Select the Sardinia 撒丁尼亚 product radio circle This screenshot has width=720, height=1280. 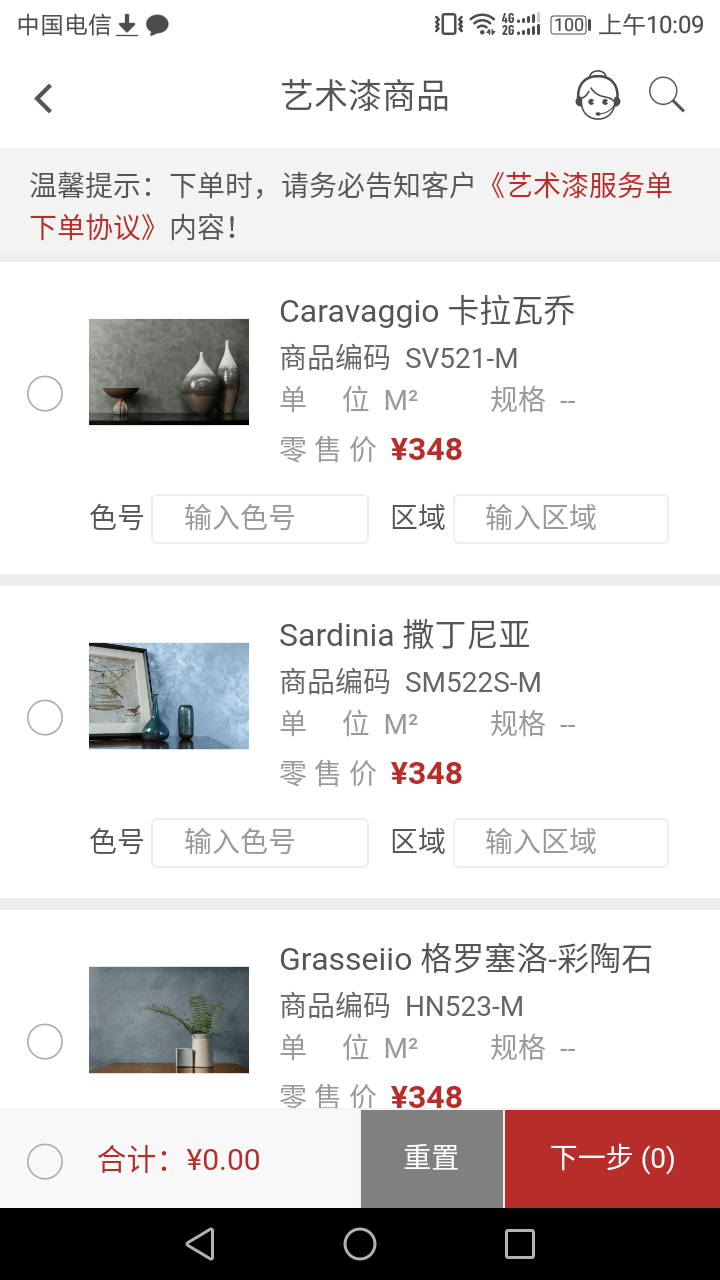(x=45, y=717)
